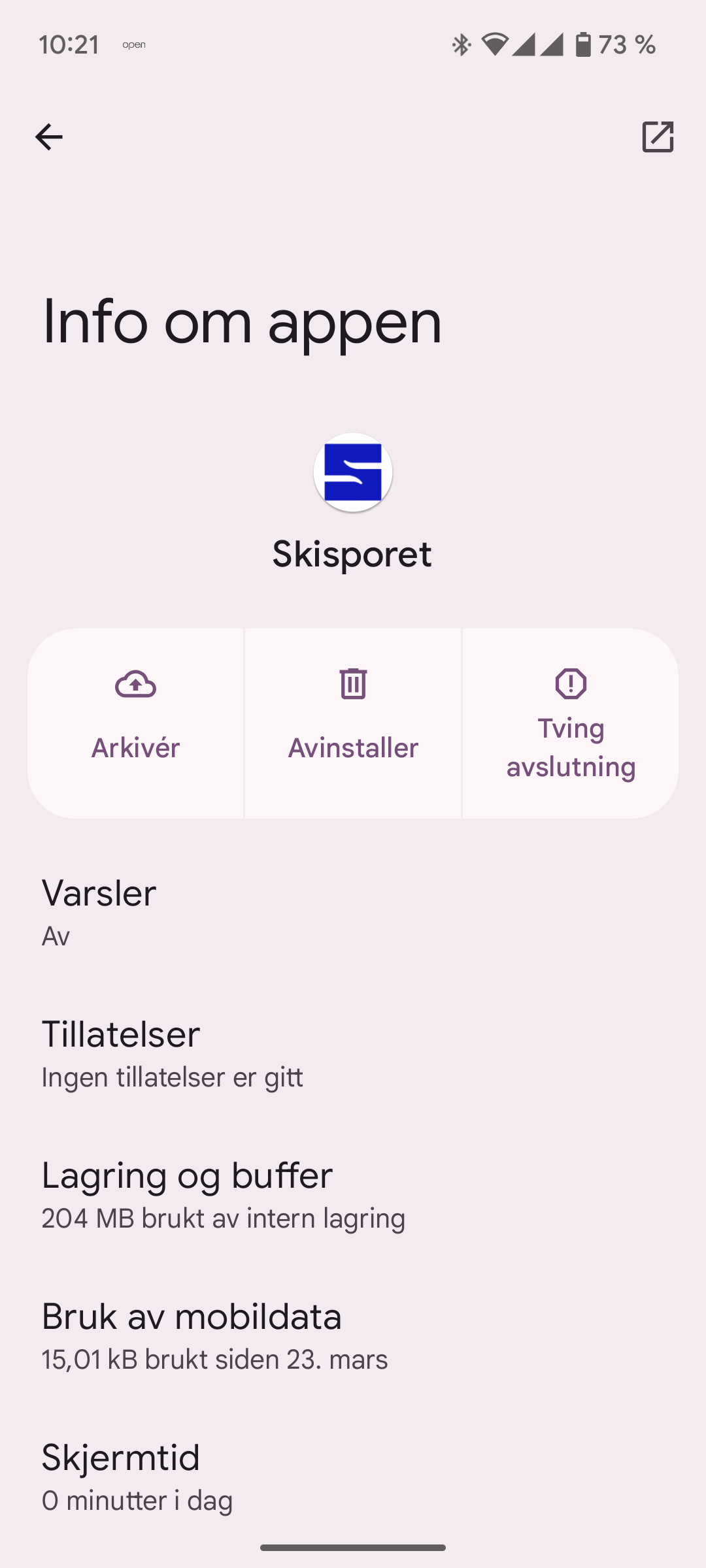Check Bruk av mobildata usage
Image resolution: width=706 pixels, height=1568 pixels.
click(x=353, y=1335)
